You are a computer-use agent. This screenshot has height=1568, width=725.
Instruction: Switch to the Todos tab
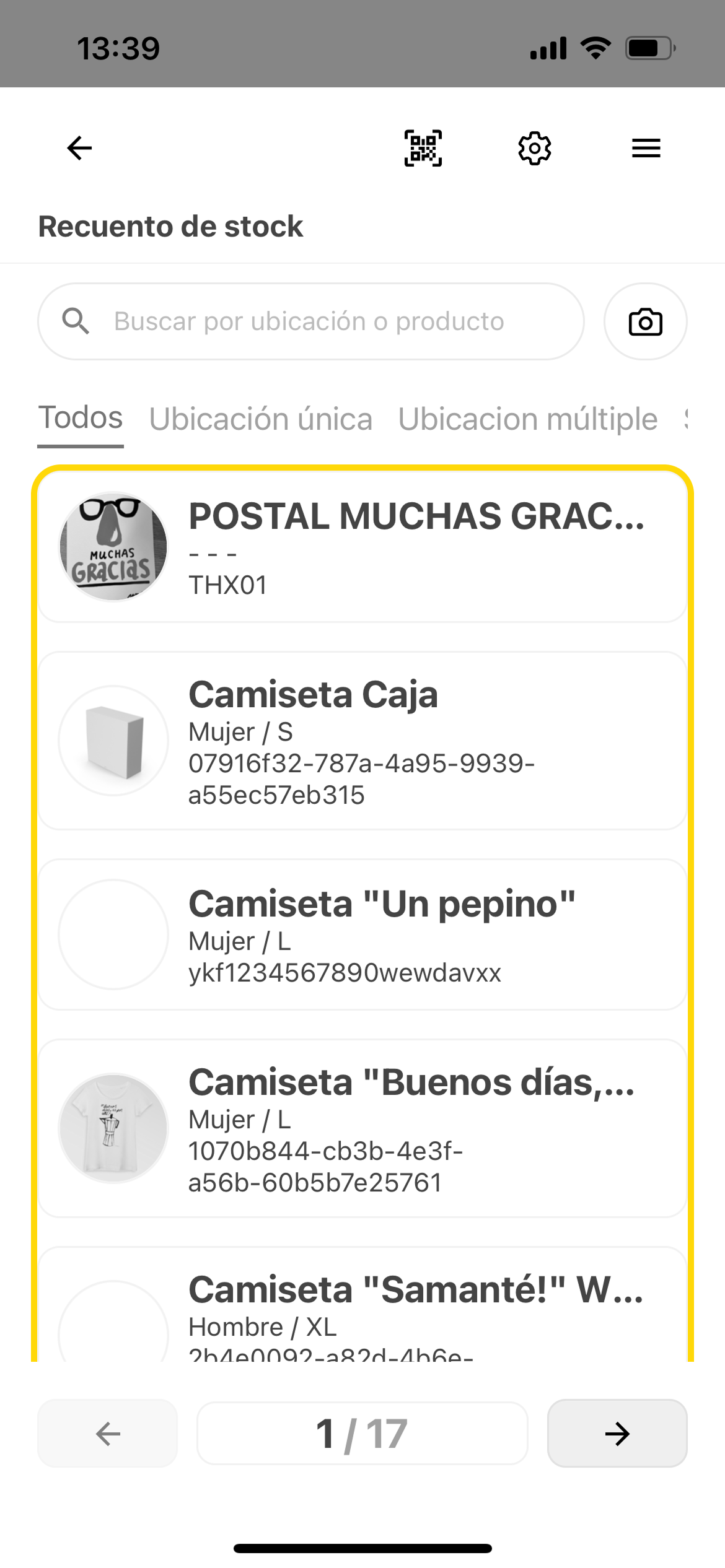tap(81, 418)
